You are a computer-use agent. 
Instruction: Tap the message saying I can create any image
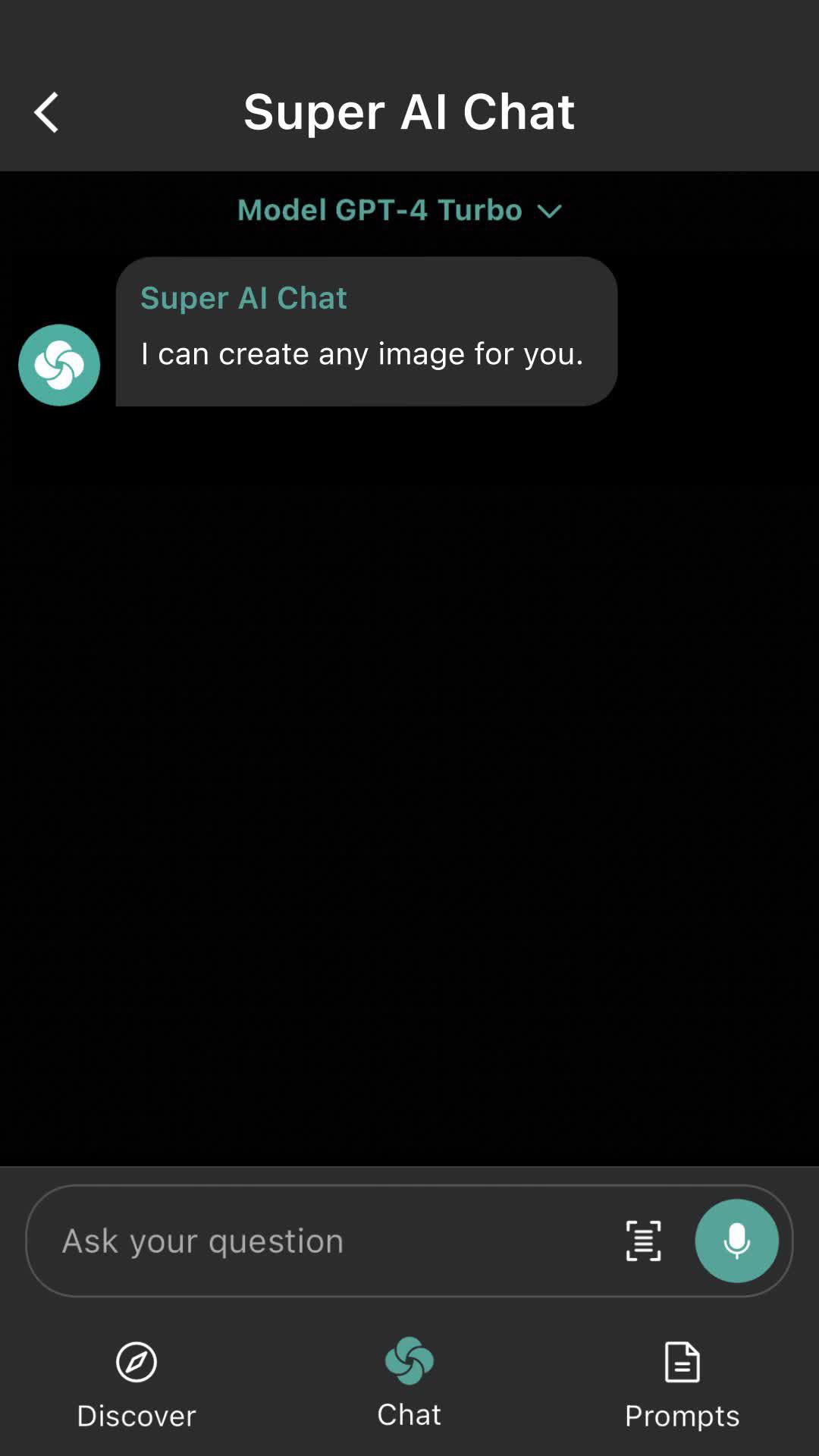pos(362,353)
